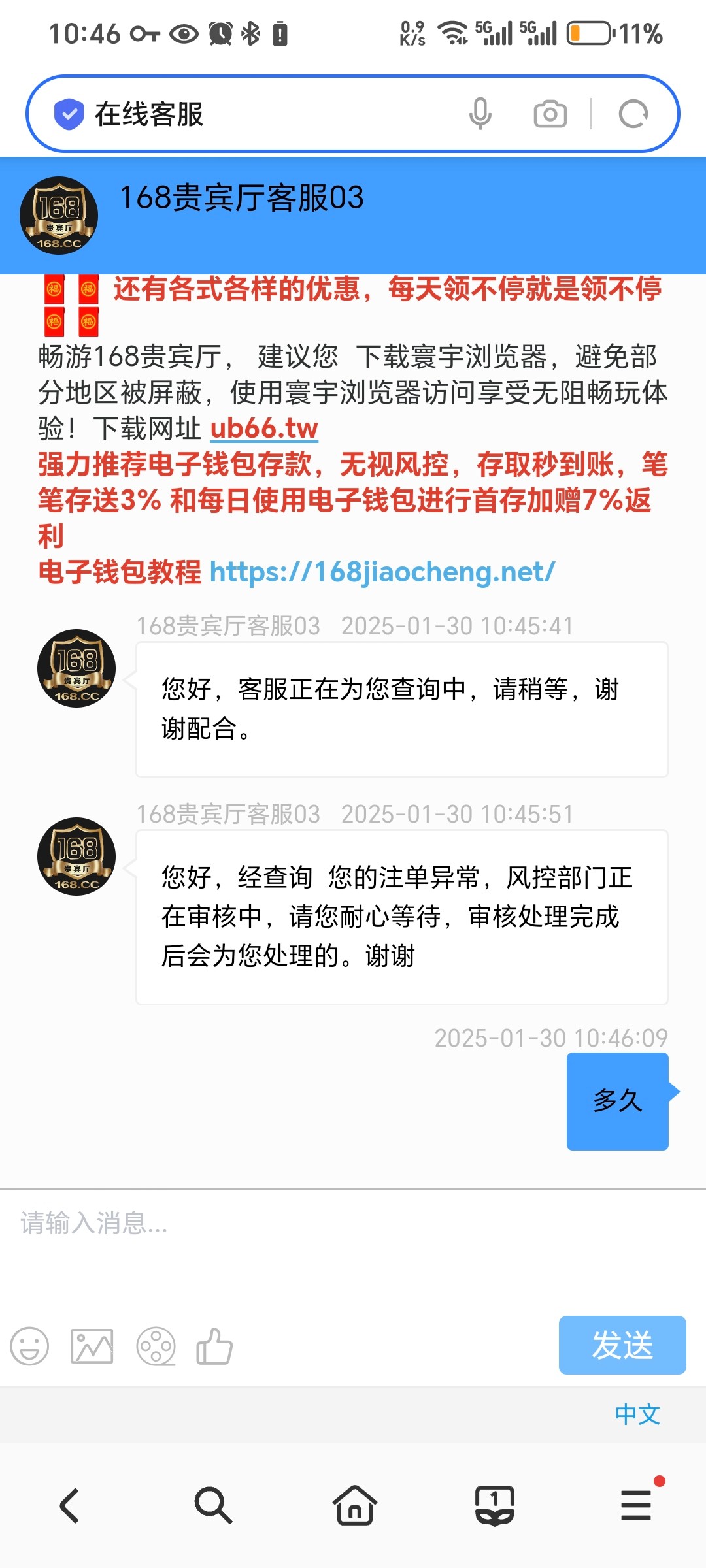706x1568 pixels.
Task: Tap the 在线客服 address bar
Action: point(261,114)
